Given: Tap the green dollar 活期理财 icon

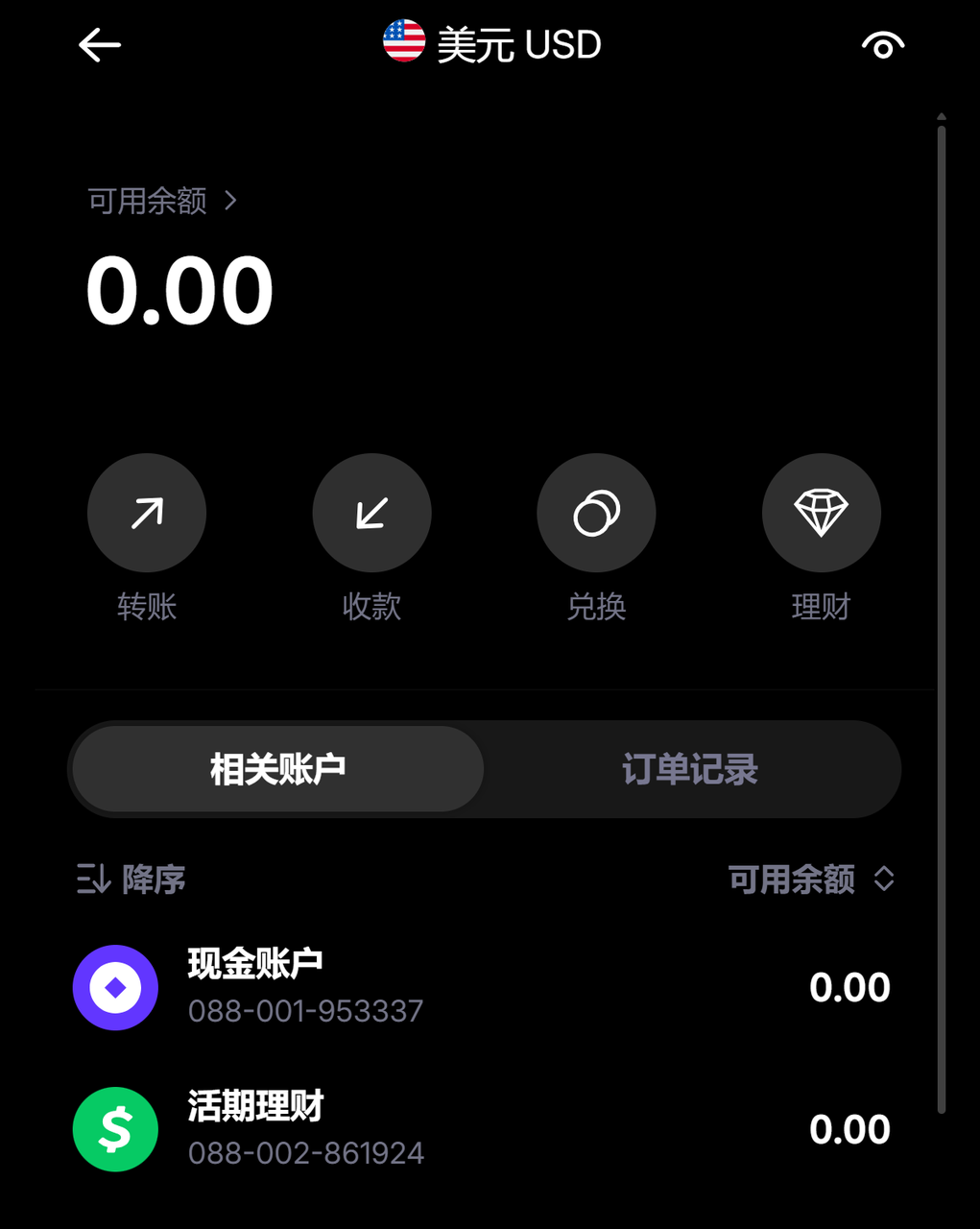Looking at the screenshot, I should tap(115, 1128).
